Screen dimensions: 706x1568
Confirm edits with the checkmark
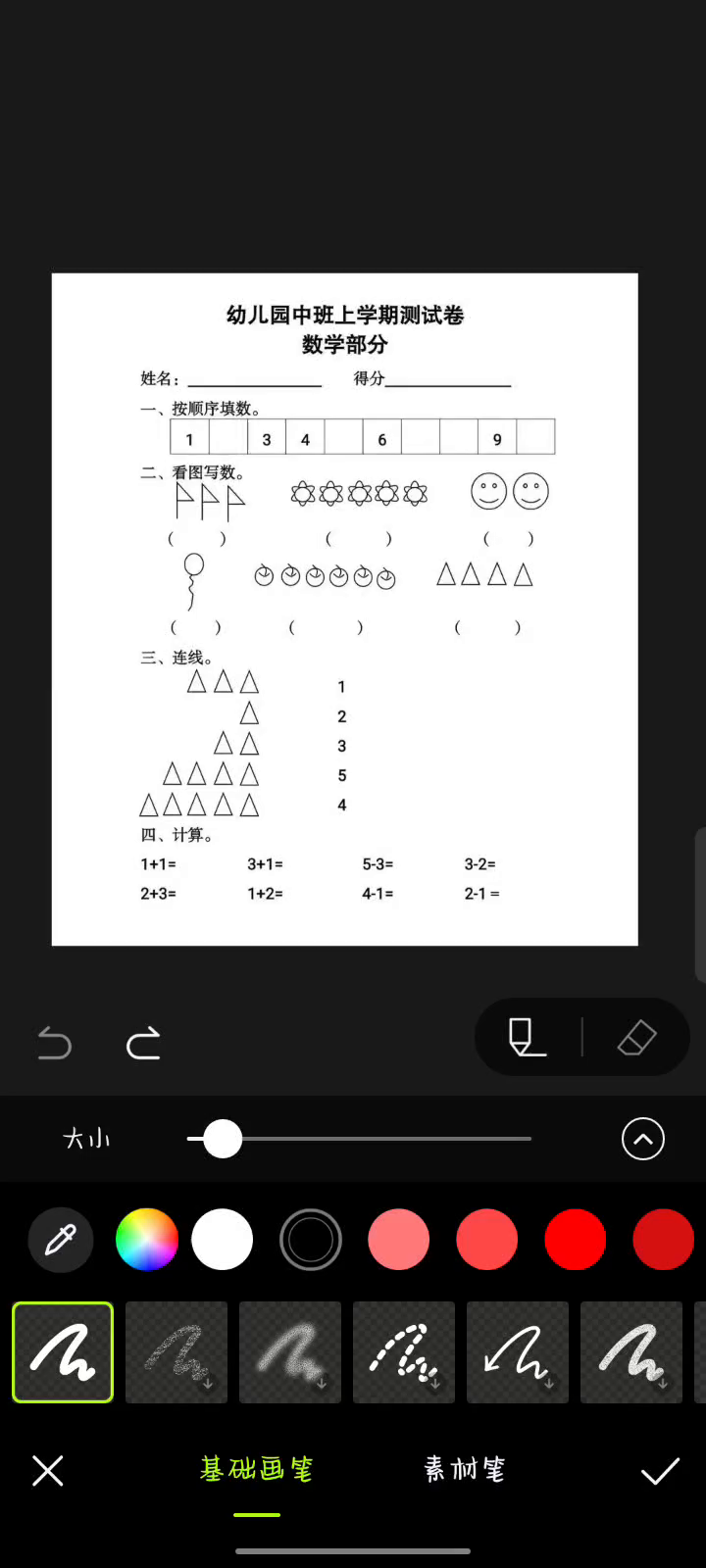[660, 1470]
